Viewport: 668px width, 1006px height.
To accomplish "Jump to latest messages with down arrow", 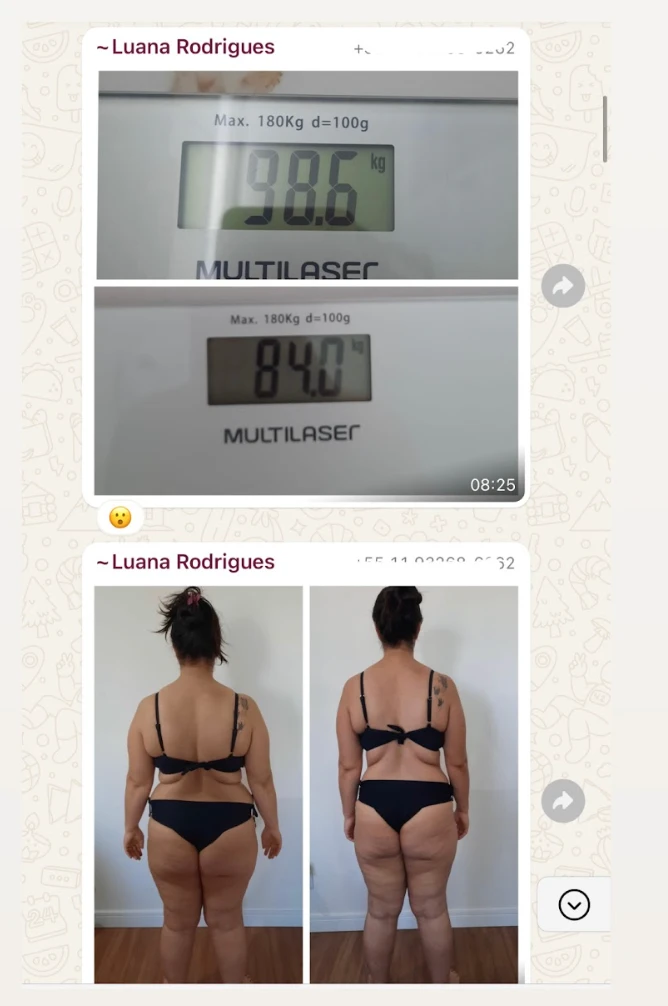I will [x=574, y=905].
